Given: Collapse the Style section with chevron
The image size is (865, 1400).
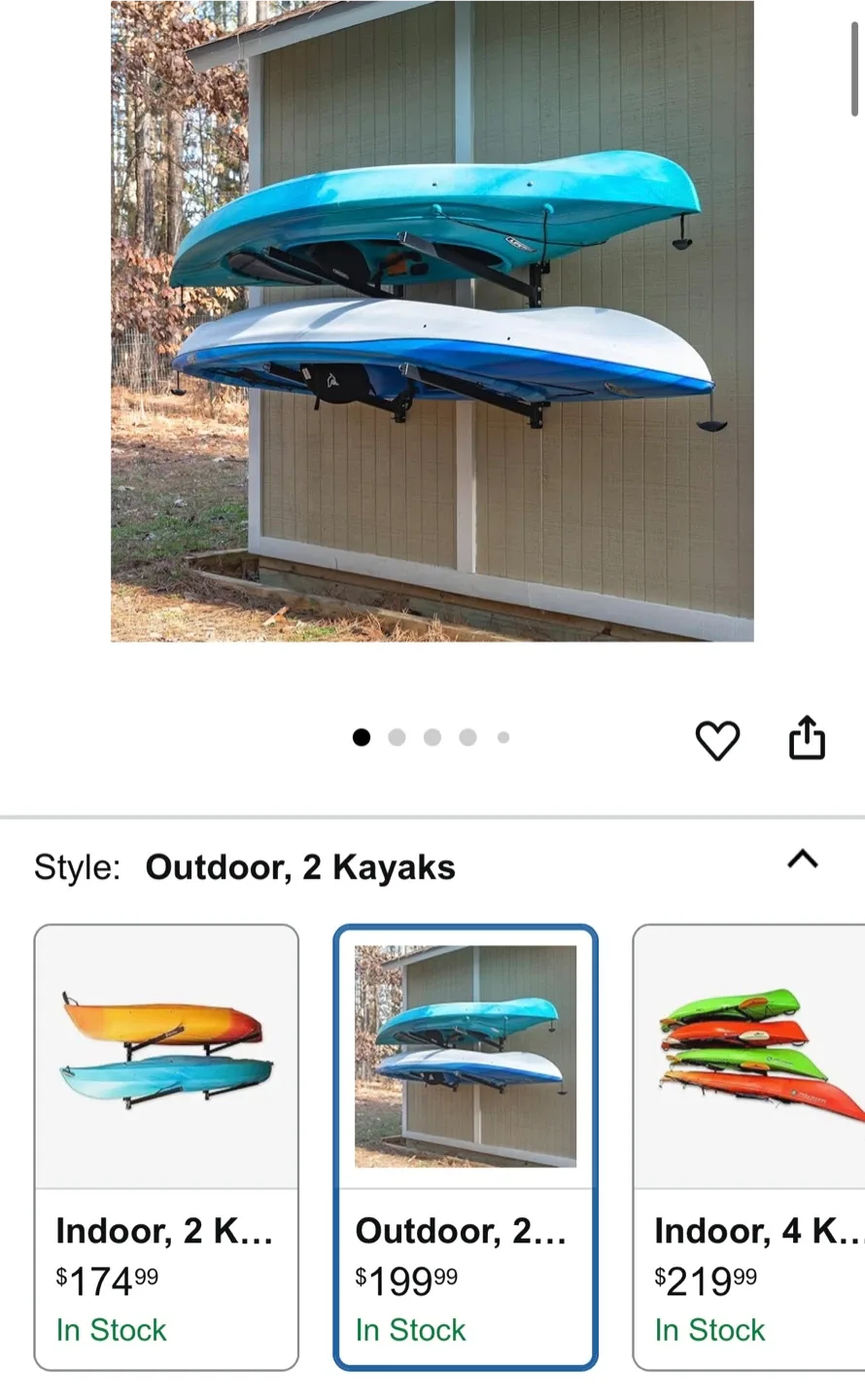Looking at the screenshot, I should click(x=802, y=859).
